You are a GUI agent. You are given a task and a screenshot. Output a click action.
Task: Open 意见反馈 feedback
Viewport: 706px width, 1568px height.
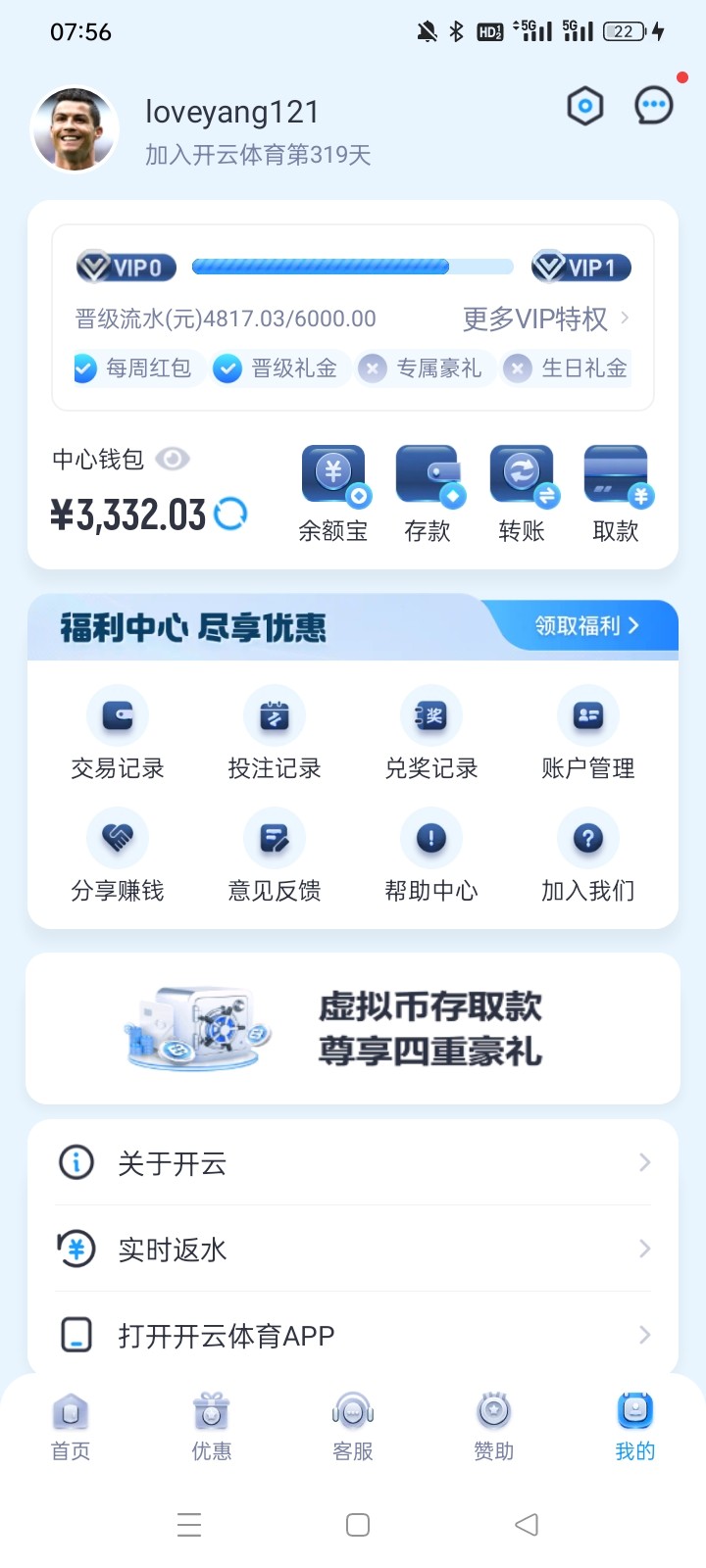[x=275, y=855]
